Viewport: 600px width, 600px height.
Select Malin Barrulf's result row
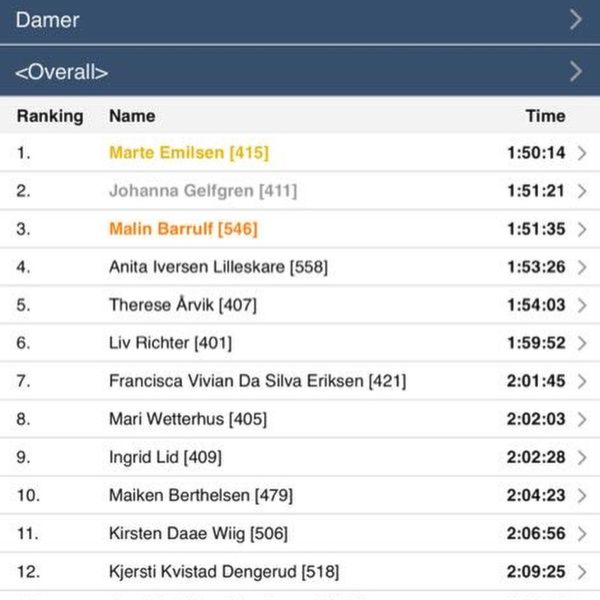tap(300, 229)
